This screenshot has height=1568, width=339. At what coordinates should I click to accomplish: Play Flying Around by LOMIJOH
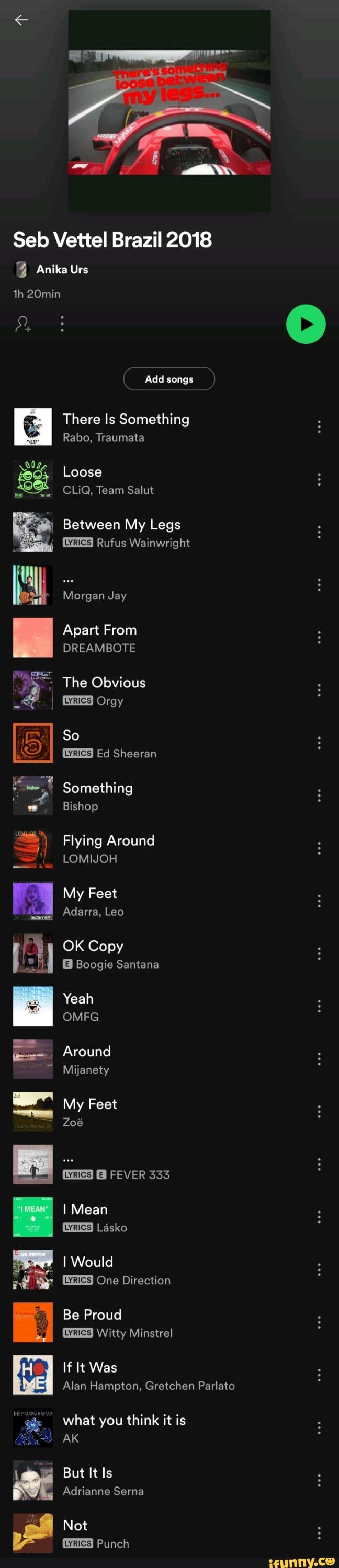108,848
